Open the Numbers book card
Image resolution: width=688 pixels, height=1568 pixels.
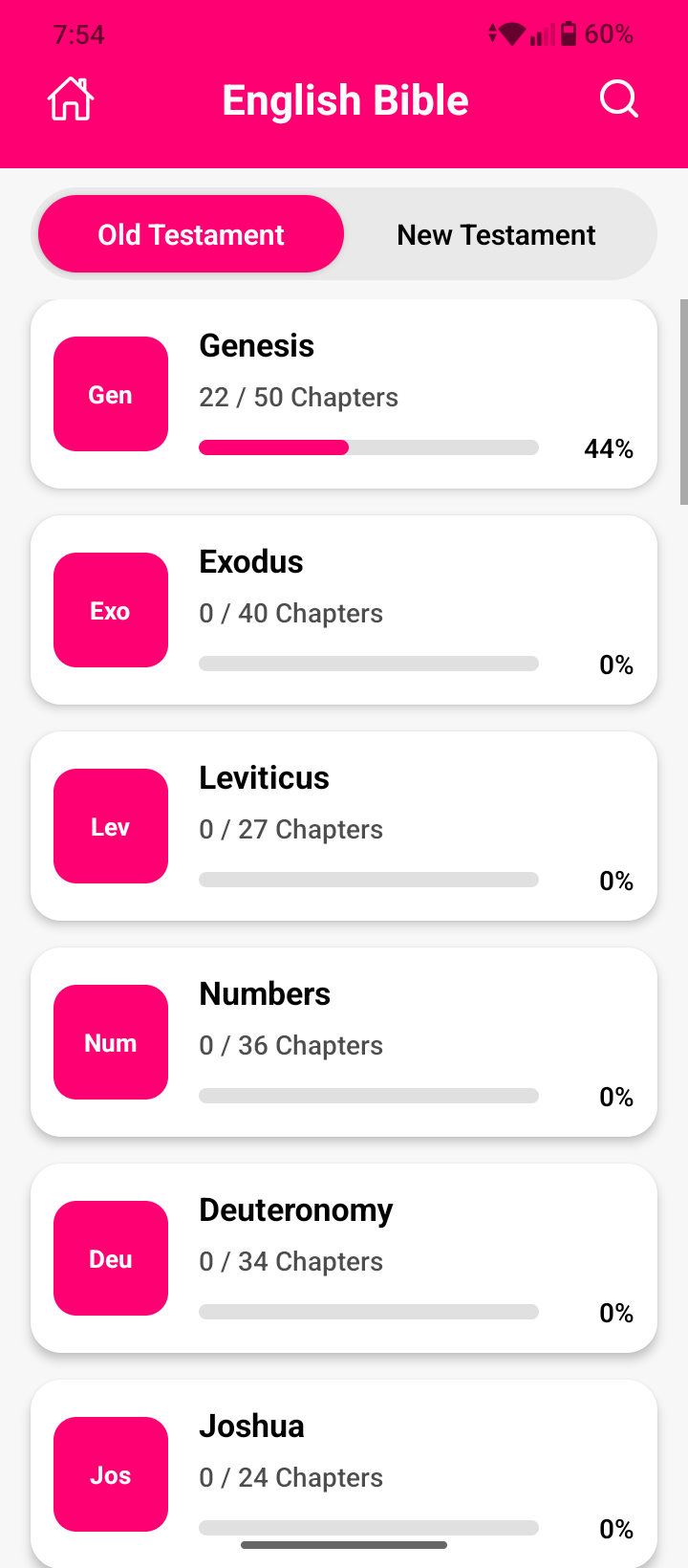(x=344, y=1042)
